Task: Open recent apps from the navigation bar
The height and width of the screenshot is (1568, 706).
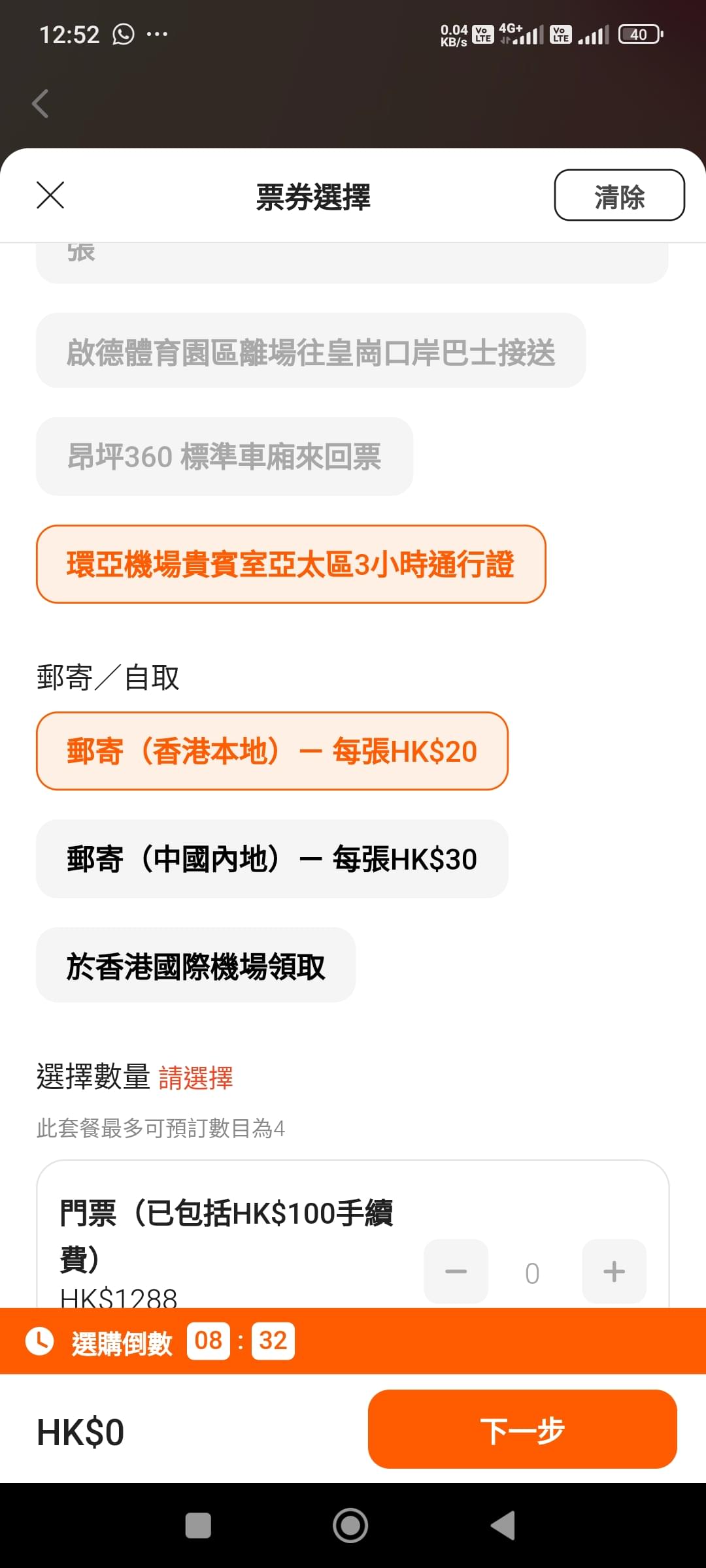Action: (198, 1526)
